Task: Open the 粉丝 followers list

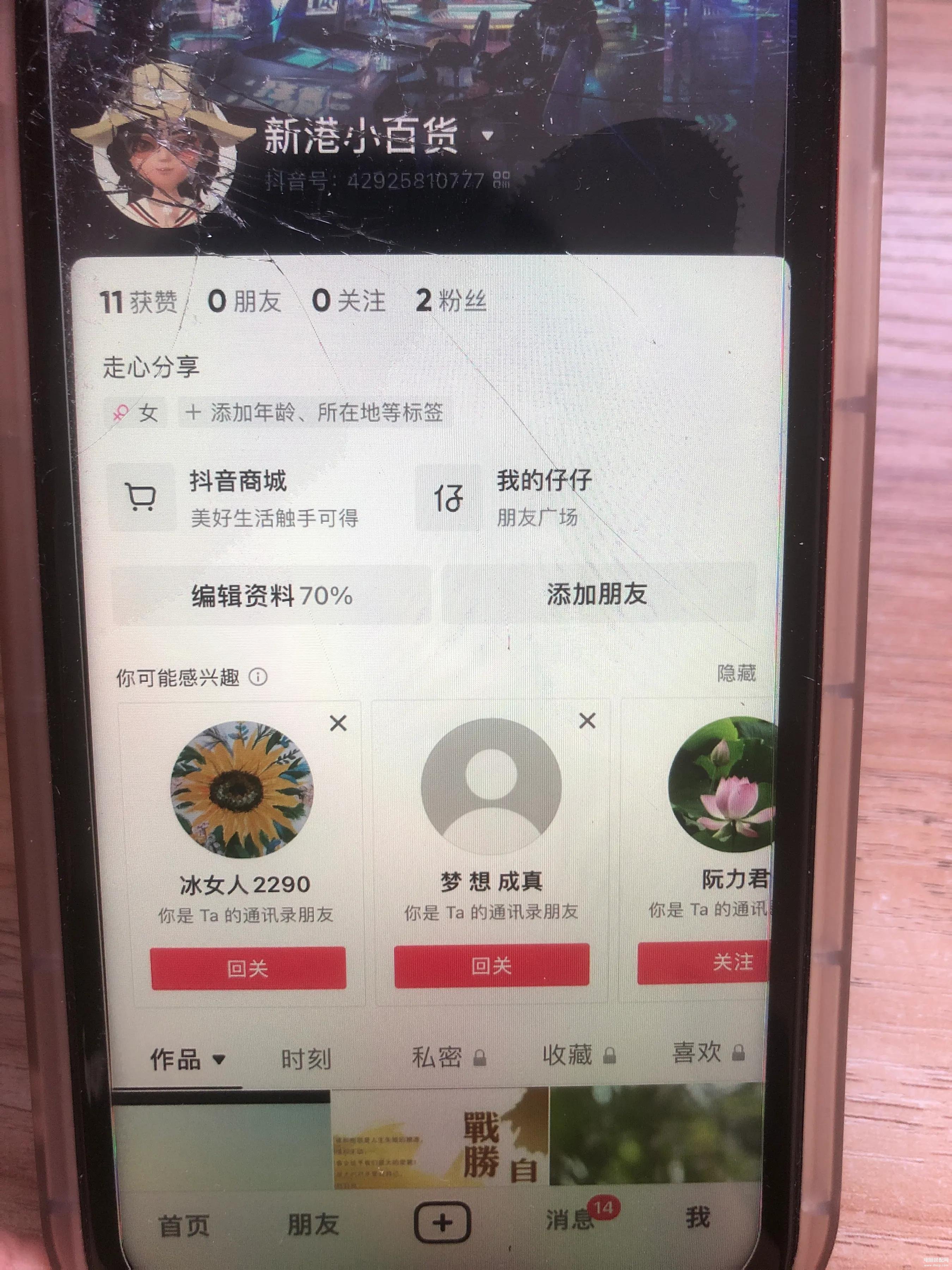Action: 452,300
